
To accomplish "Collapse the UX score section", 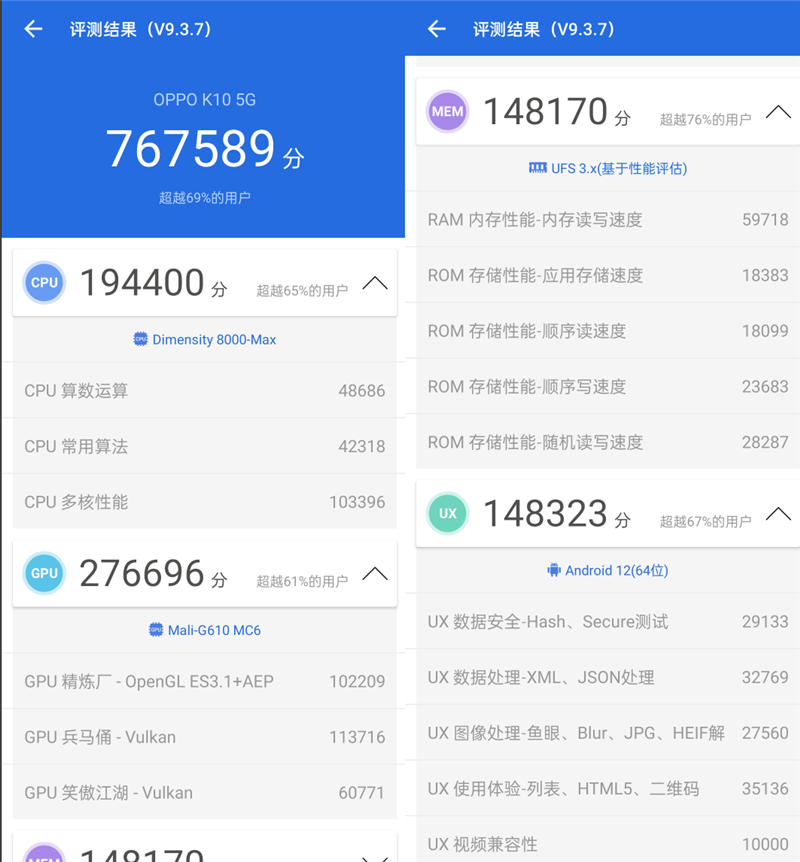I will [778, 513].
